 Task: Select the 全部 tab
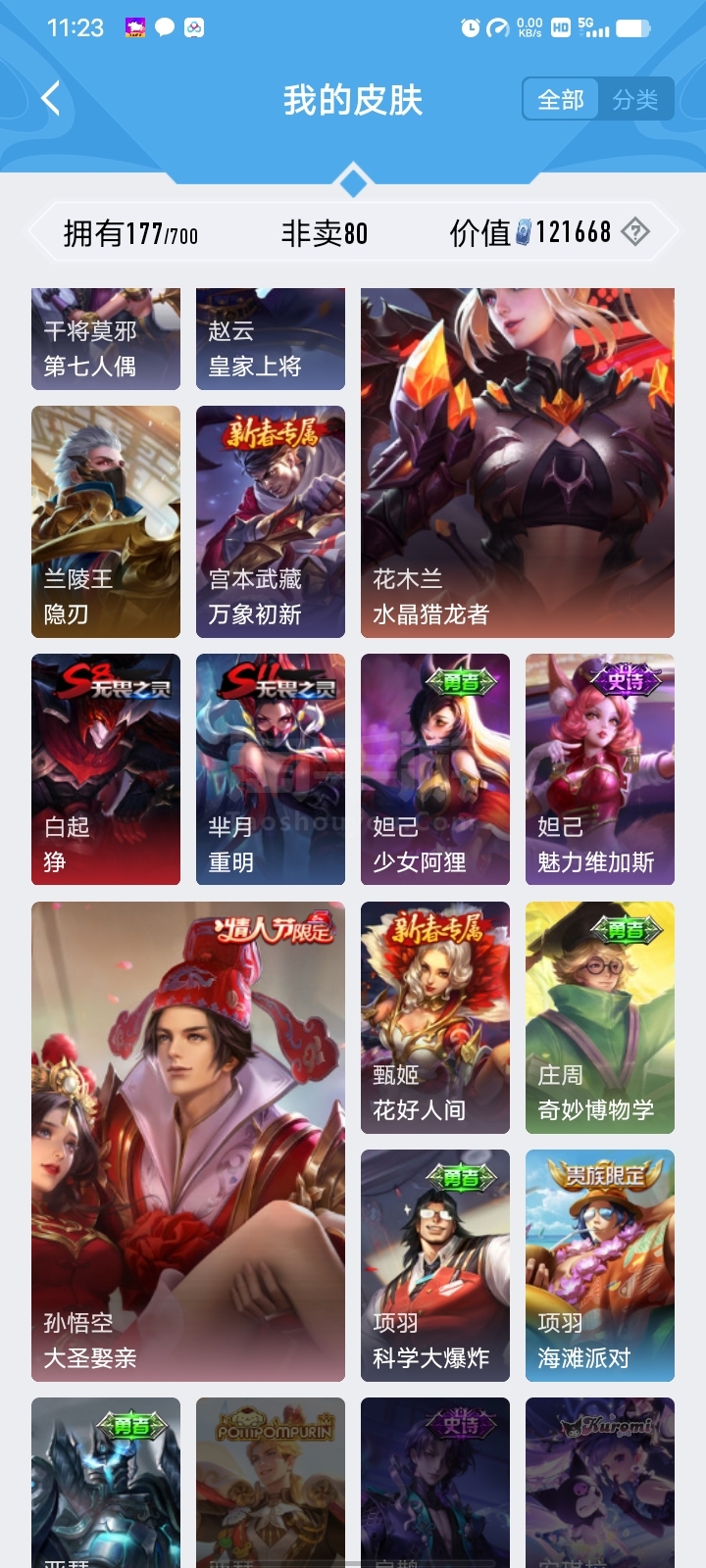click(x=561, y=100)
